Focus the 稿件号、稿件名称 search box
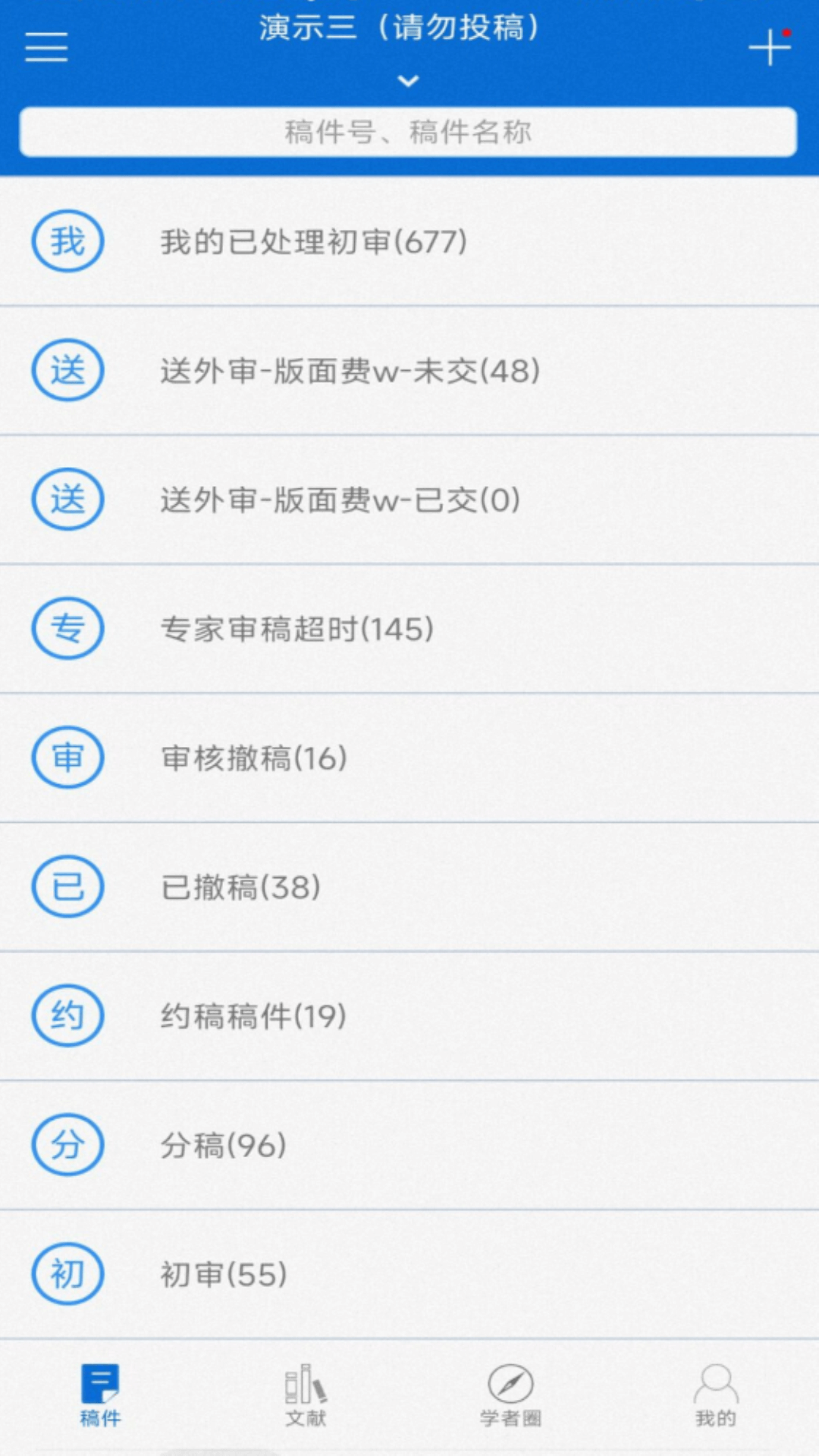The width and height of the screenshot is (819, 1456). [x=408, y=132]
